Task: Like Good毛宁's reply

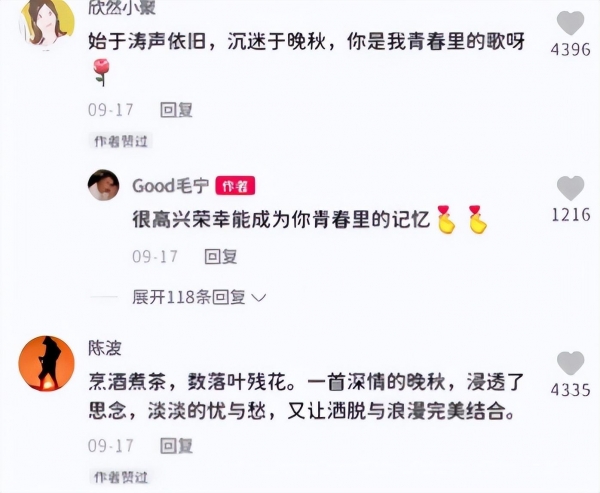Action: point(571,188)
